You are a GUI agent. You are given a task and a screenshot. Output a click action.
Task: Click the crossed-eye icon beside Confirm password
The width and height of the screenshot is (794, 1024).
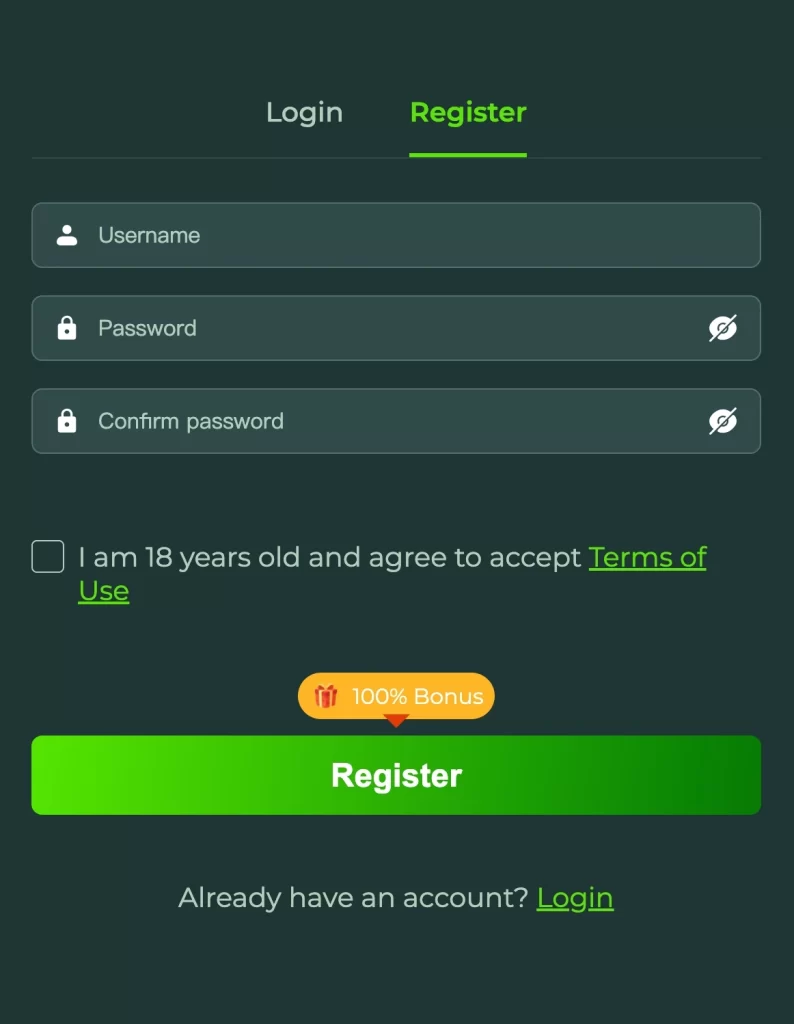724,421
